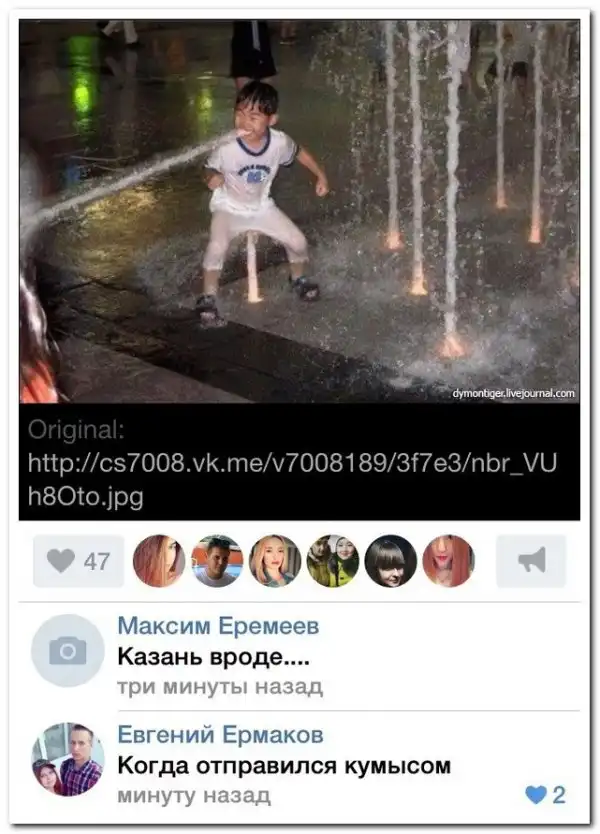Open the fountain photo in full view
600x834 pixels.
[x=299, y=210]
